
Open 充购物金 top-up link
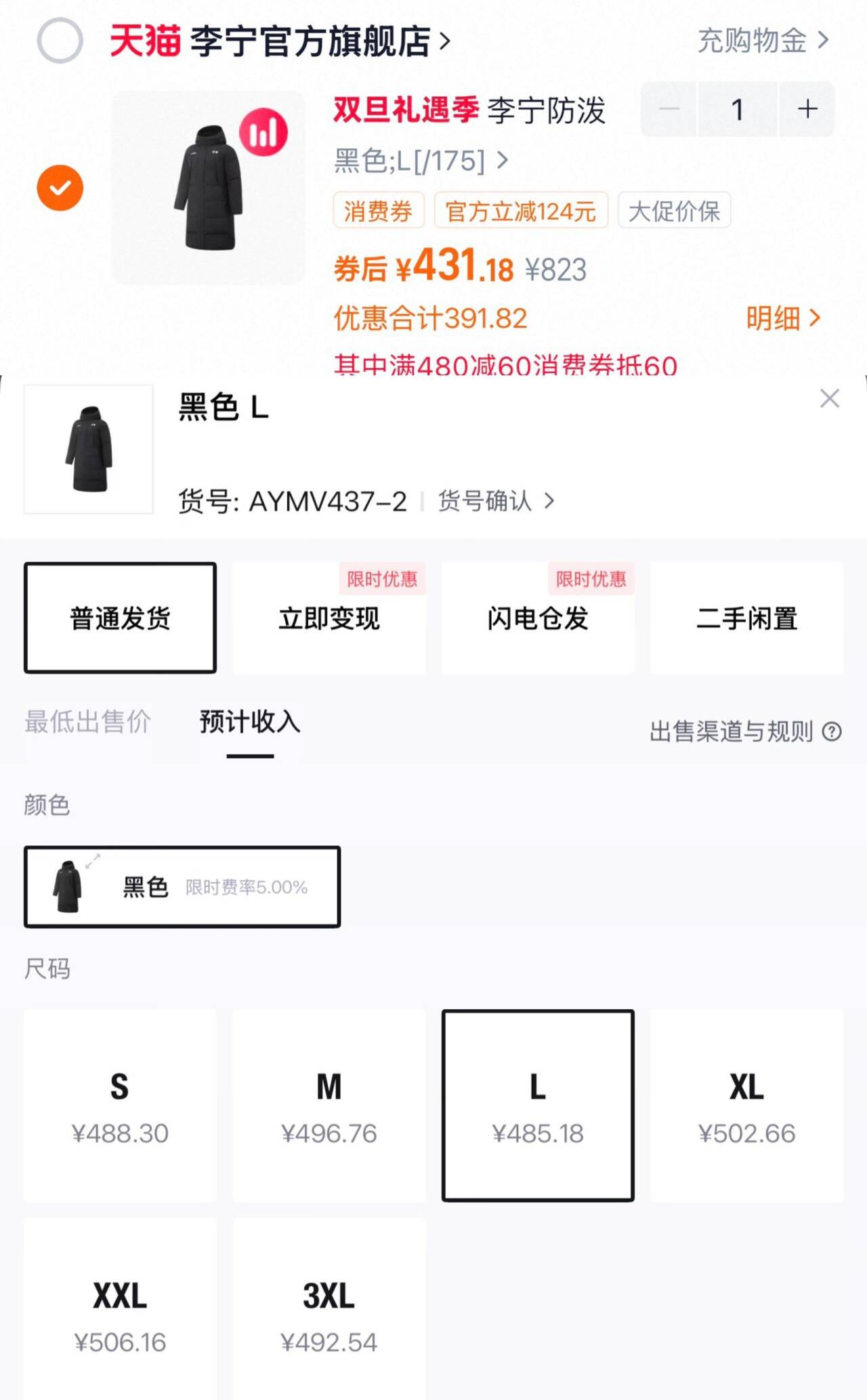(762, 41)
